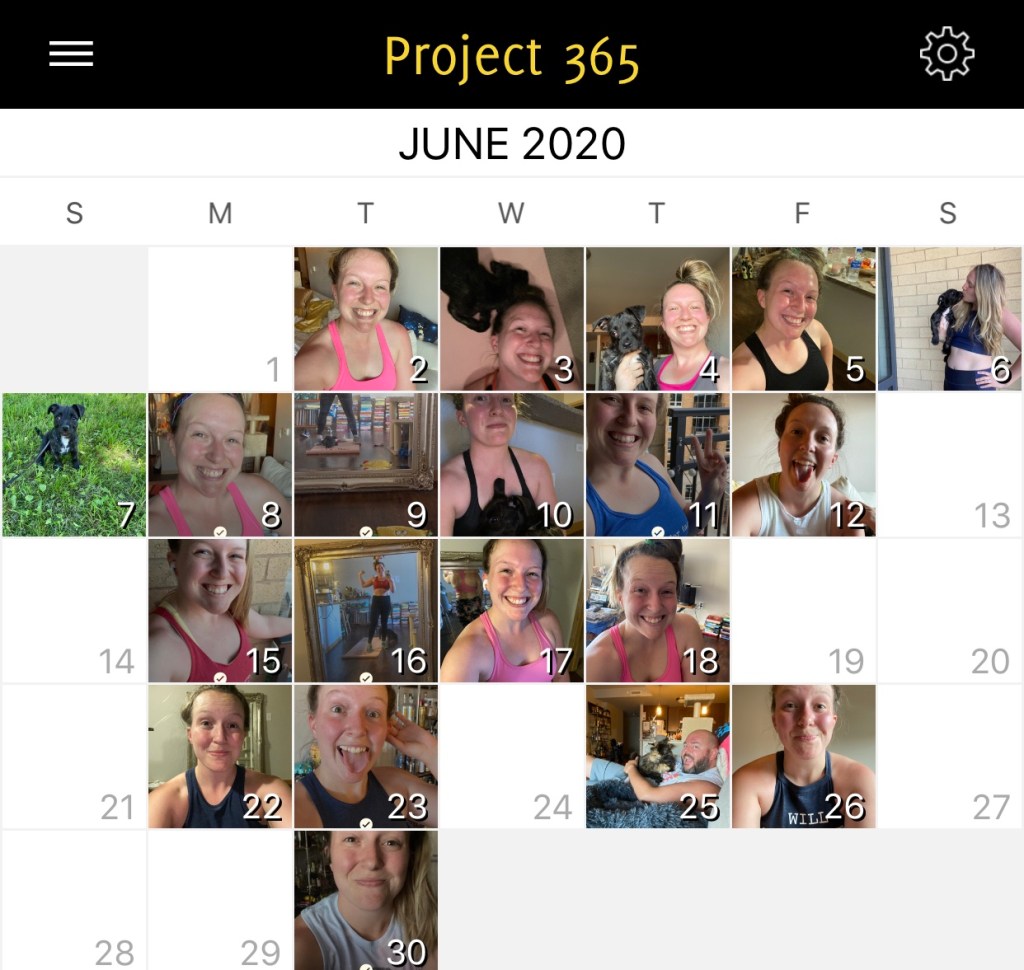
Task: View the June 16 mirror photo
Action: click(366, 610)
